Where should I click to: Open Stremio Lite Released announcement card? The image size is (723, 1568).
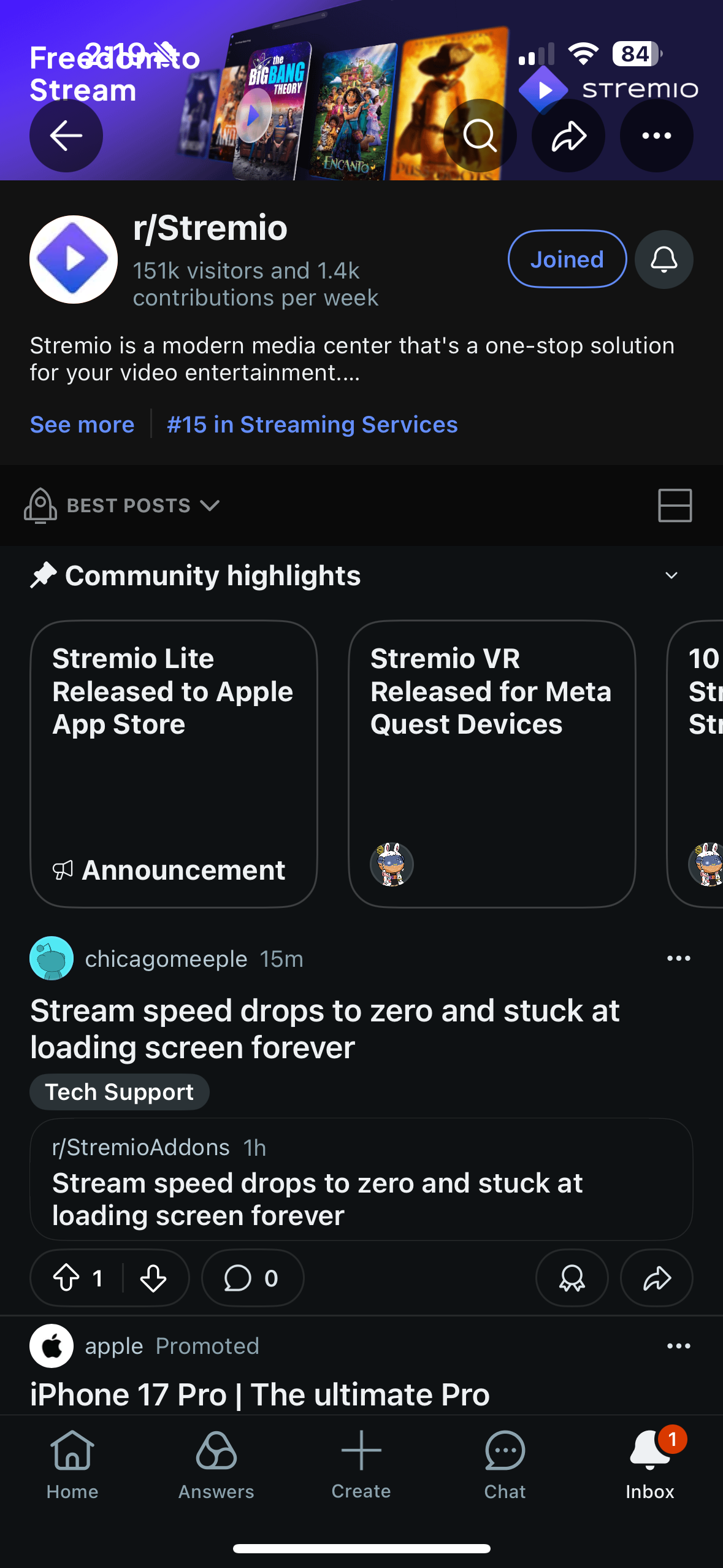point(174,764)
